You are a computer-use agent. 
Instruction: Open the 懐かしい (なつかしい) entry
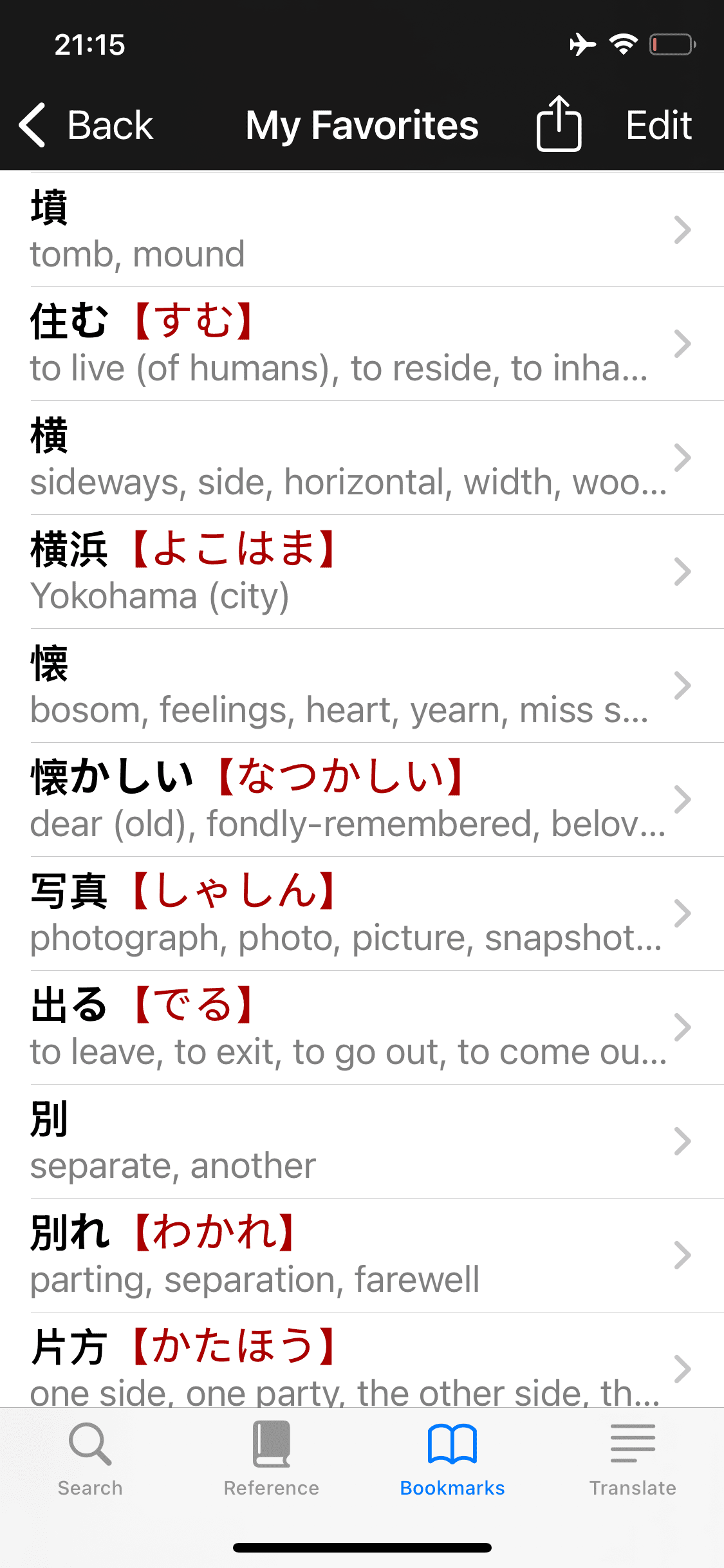coord(362,799)
